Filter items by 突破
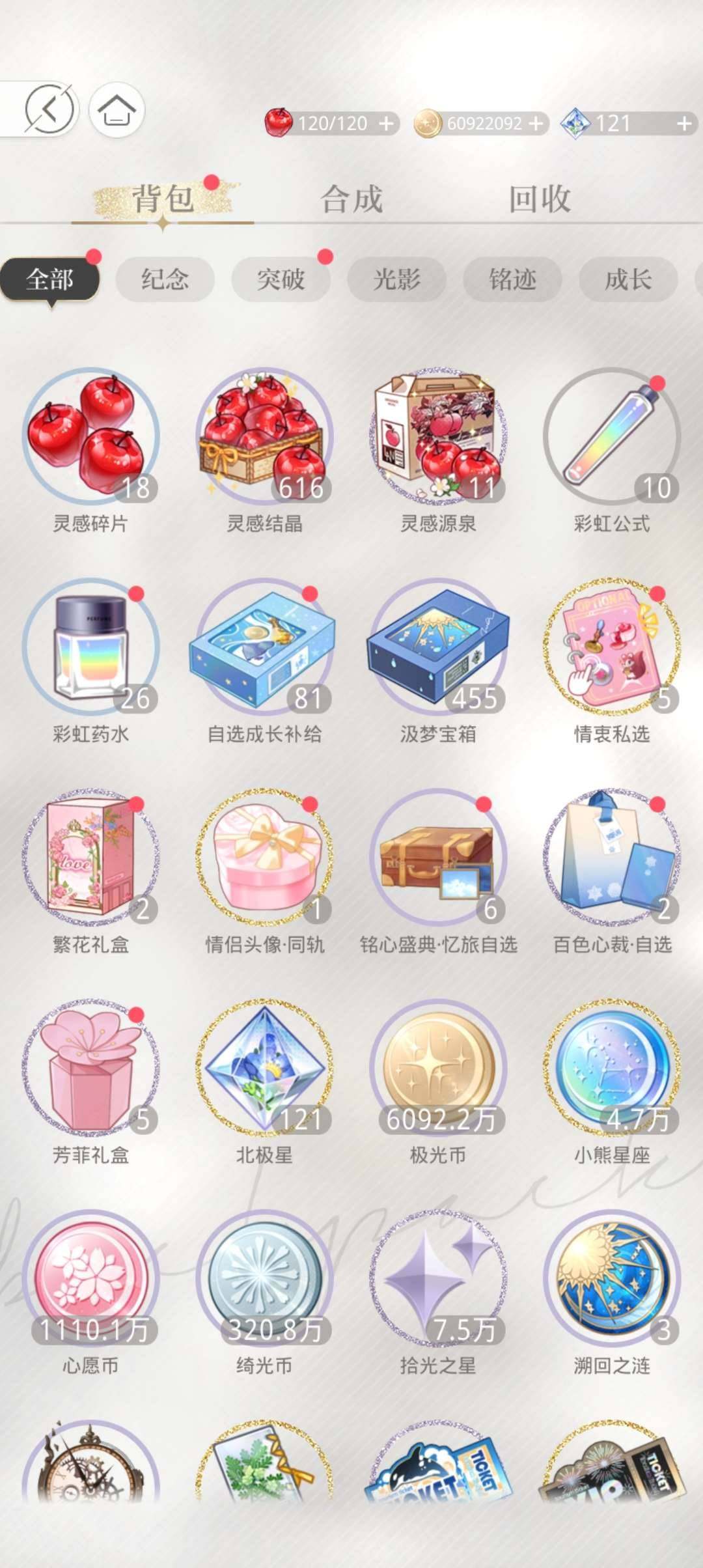The image size is (703, 1568). click(x=281, y=279)
